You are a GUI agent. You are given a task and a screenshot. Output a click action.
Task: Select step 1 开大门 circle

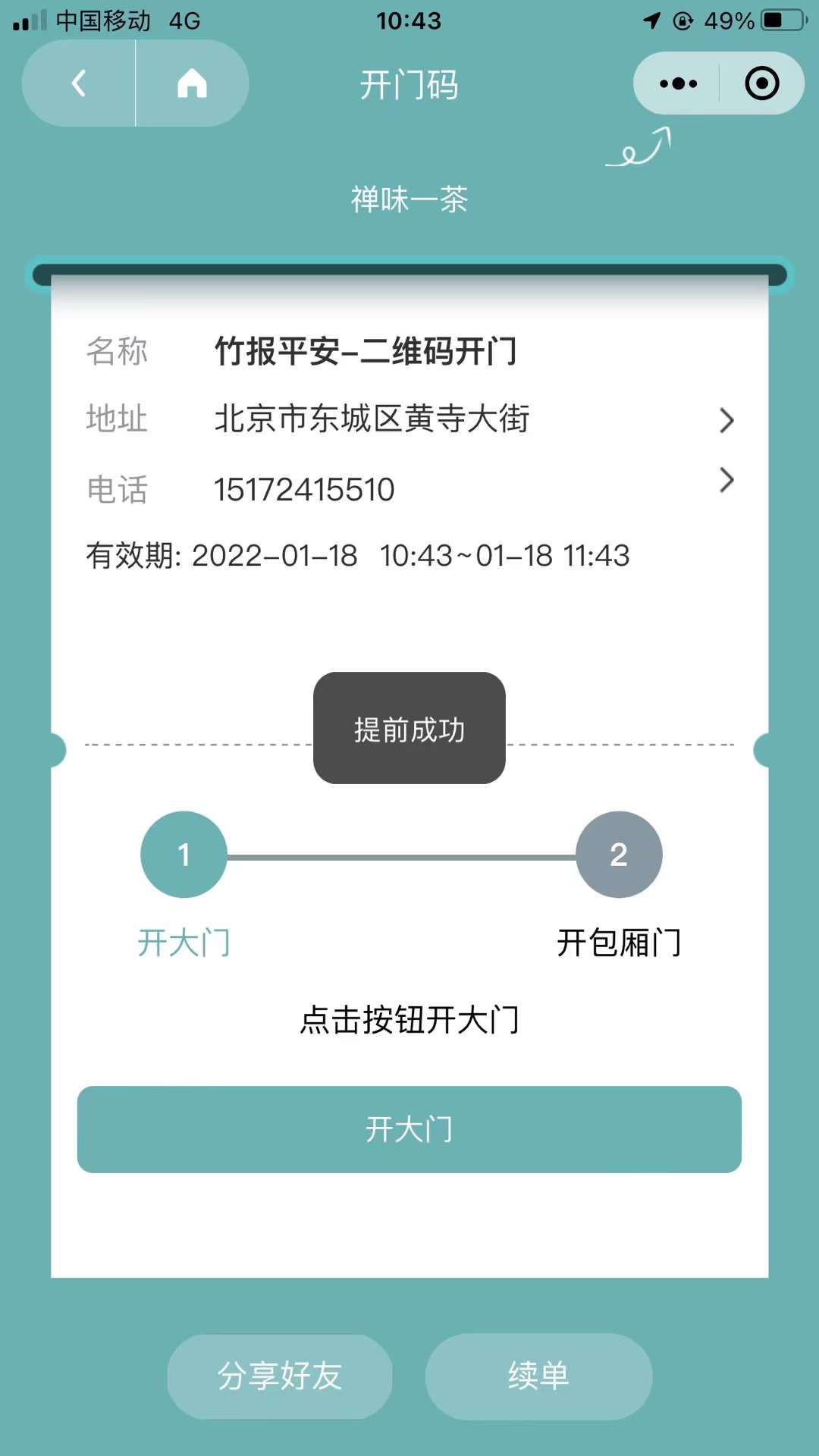pyautogui.click(x=184, y=855)
